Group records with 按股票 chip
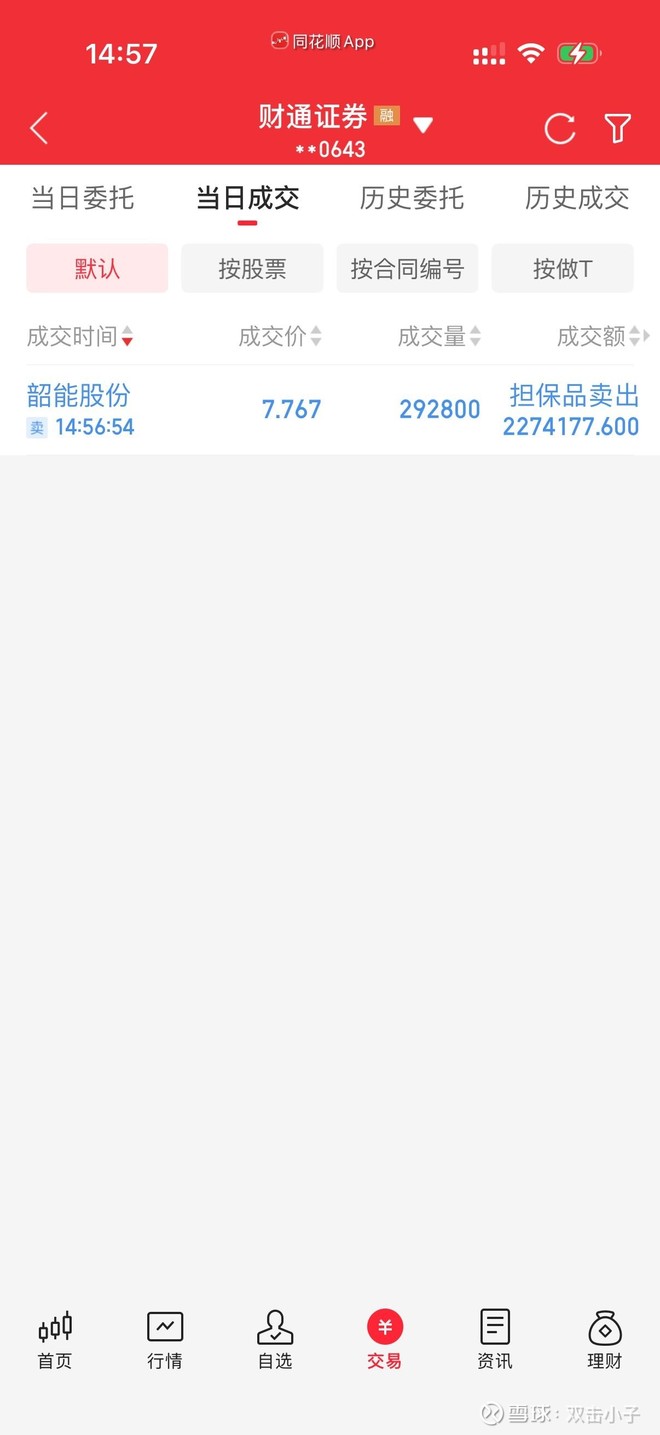The width and height of the screenshot is (660, 1435). click(x=252, y=268)
